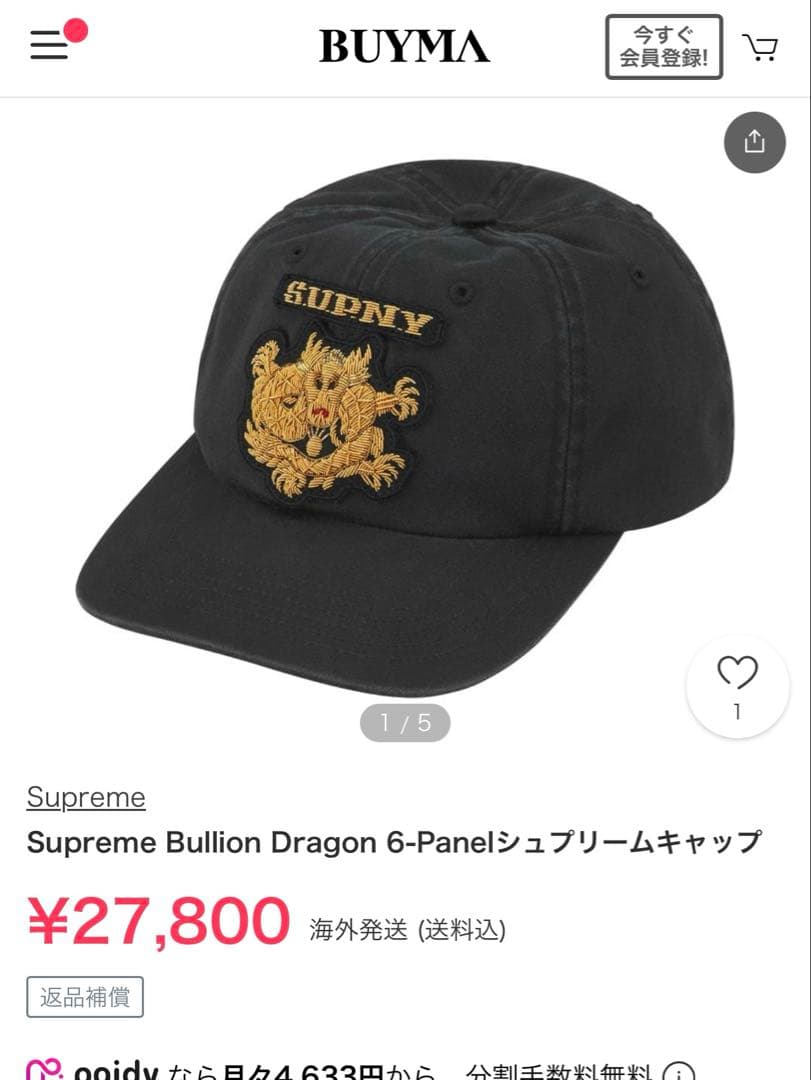This screenshot has height=1080, width=811.
Task: Open the shopping cart icon
Action: pos(761,46)
